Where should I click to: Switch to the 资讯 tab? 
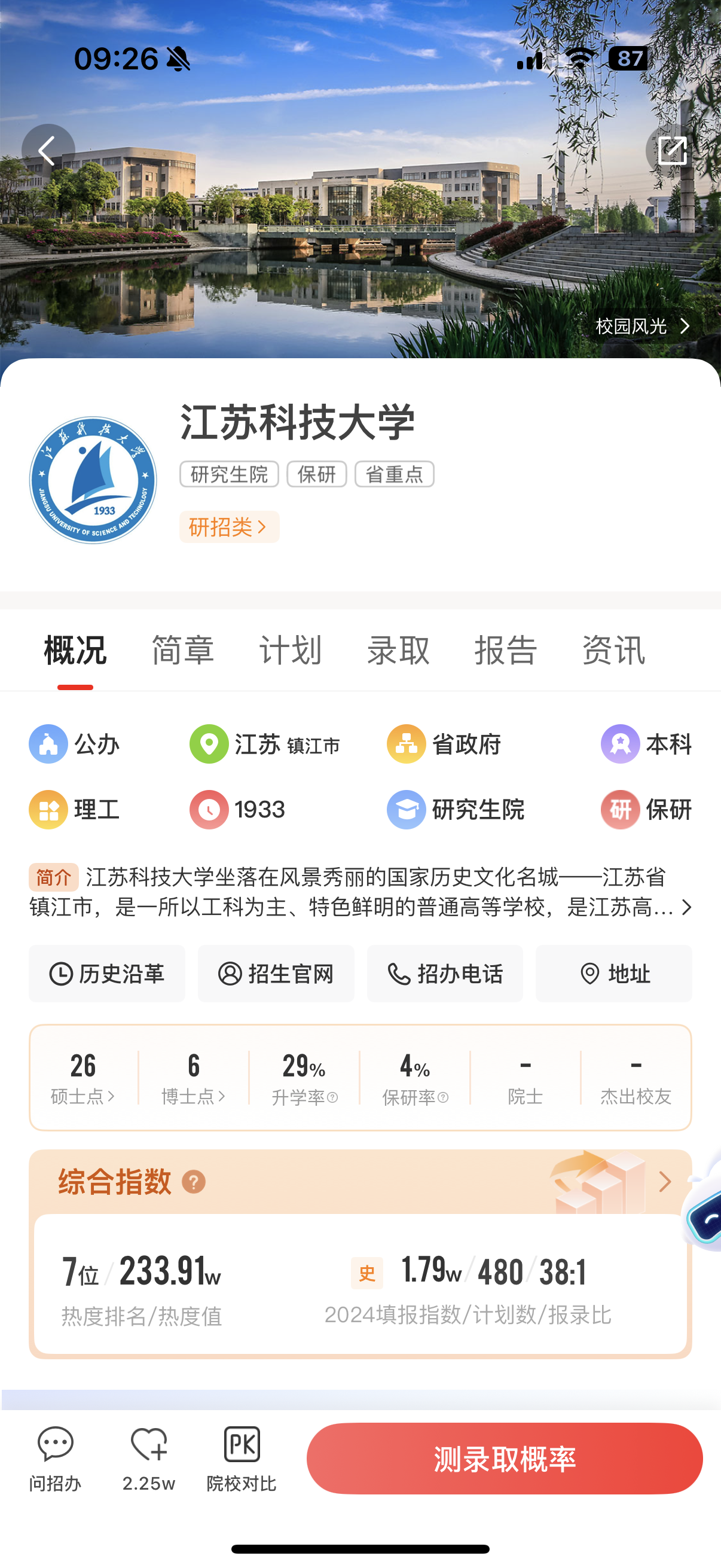613,650
